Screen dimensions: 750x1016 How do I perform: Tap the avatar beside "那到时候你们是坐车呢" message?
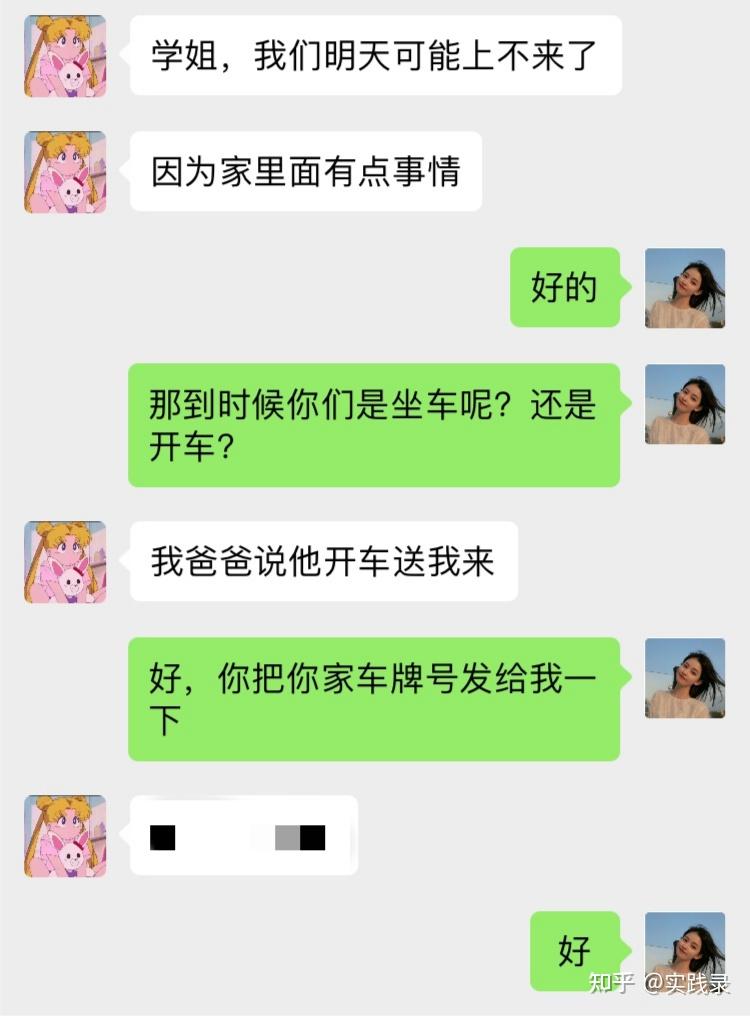click(x=685, y=404)
